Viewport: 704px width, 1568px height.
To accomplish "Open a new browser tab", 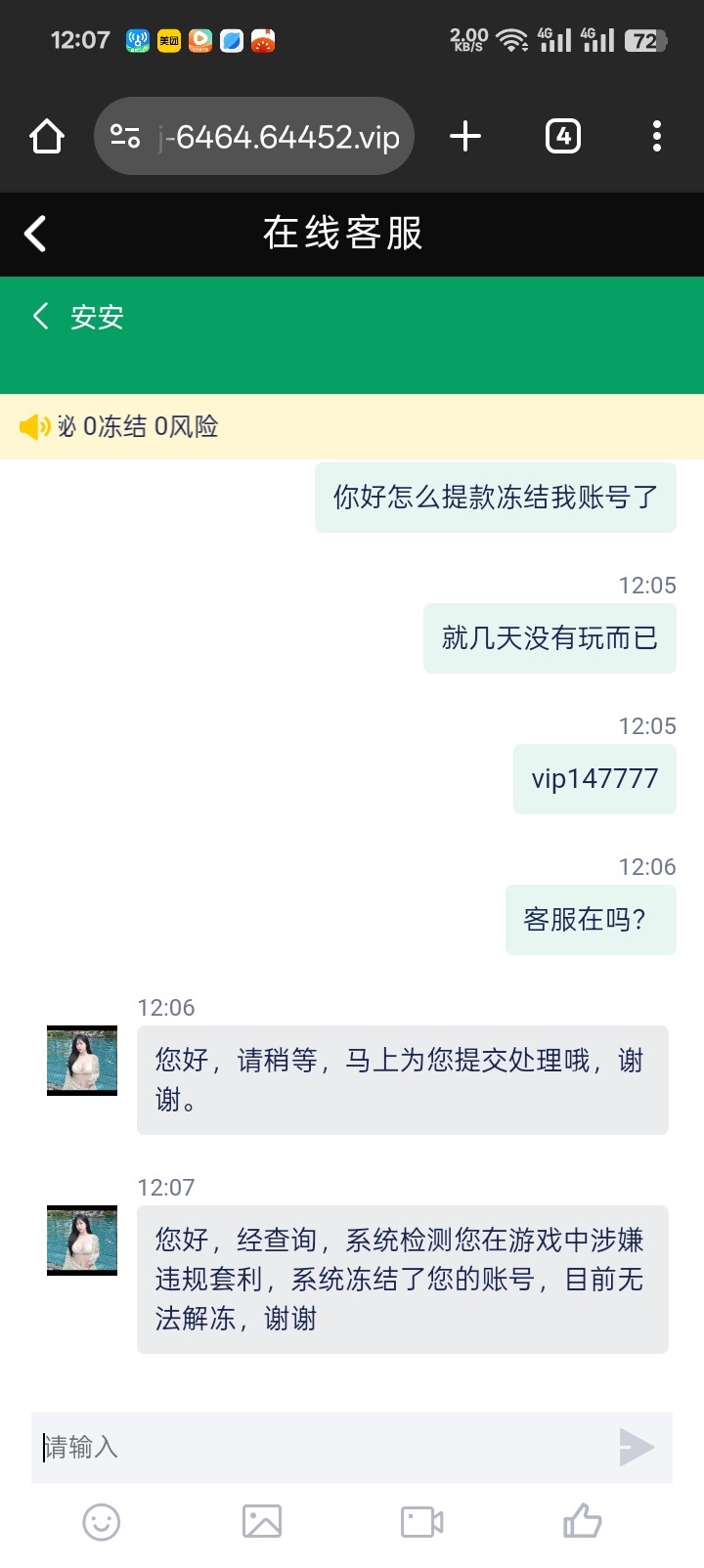I will (x=465, y=137).
